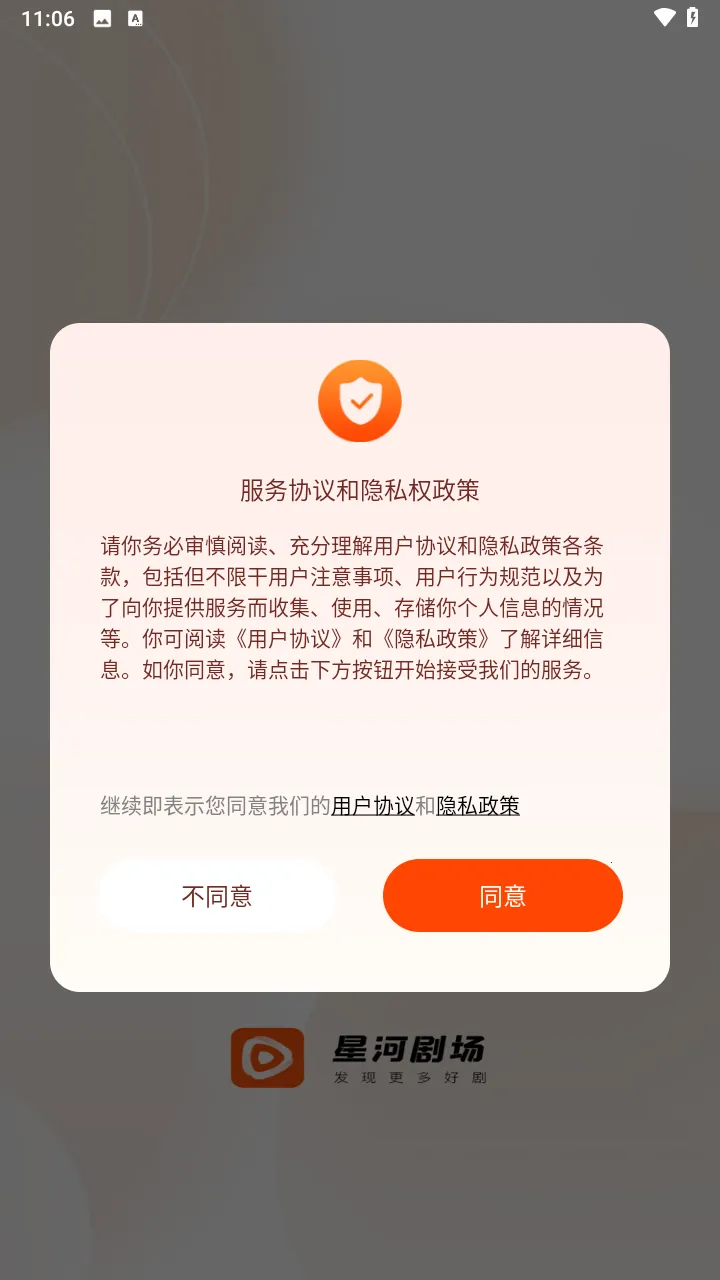This screenshot has width=720, height=1280.
Task: Click the screenshot notification icon
Action: coord(103,17)
